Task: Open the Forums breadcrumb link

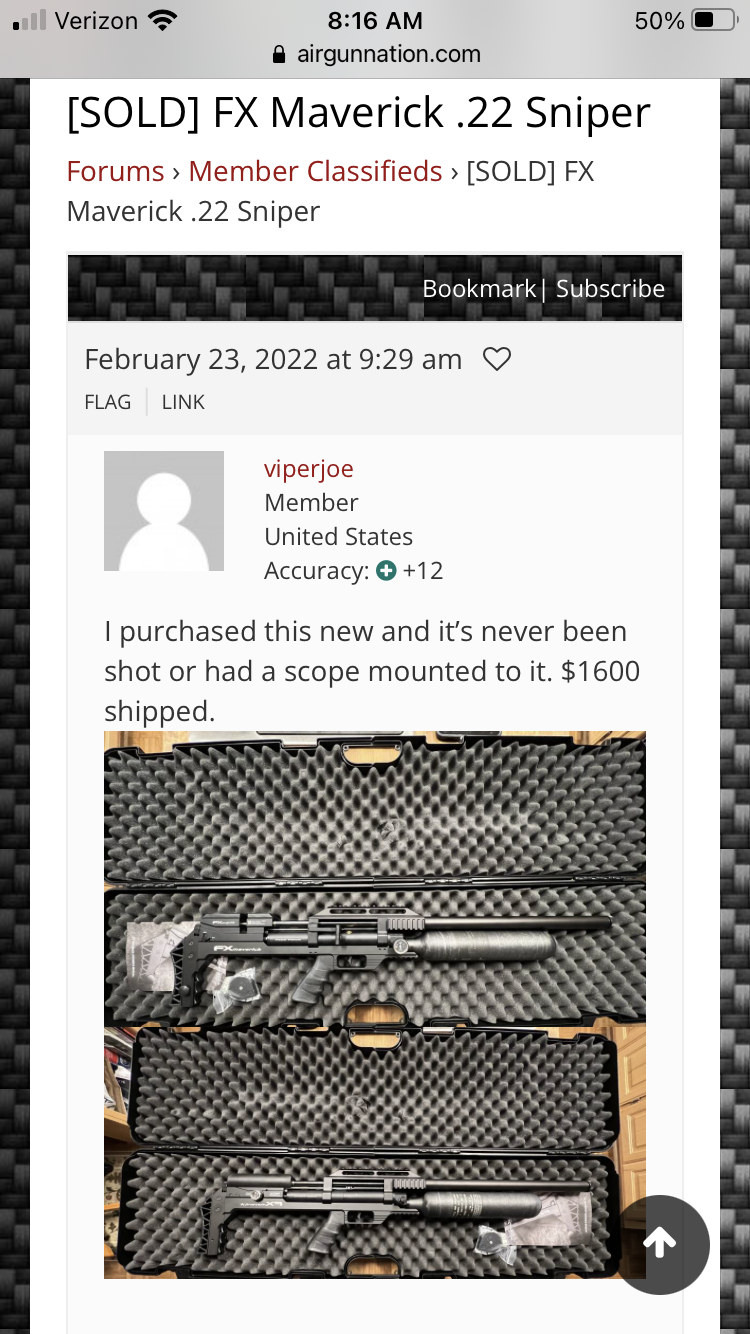Action: (115, 171)
